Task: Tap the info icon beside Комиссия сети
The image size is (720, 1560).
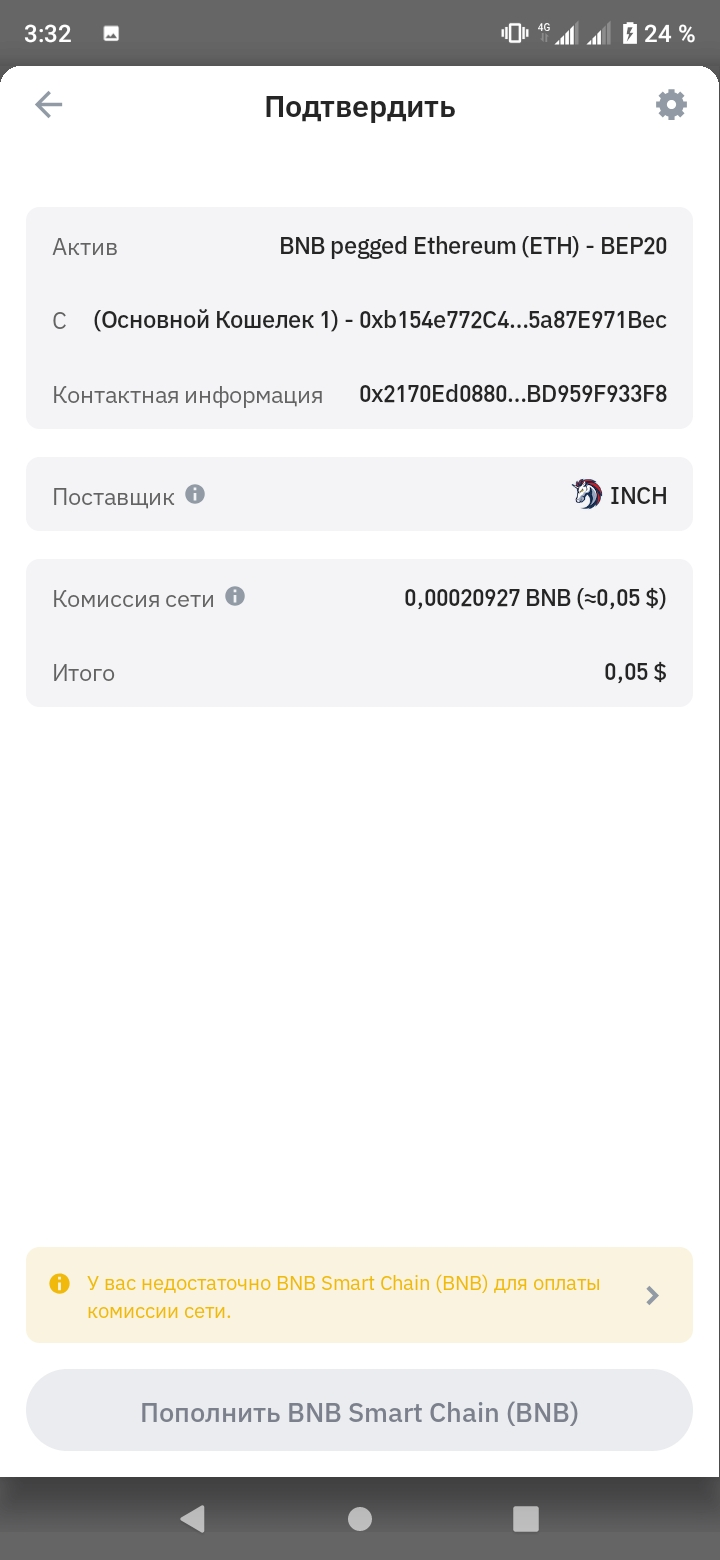Action: click(x=235, y=597)
